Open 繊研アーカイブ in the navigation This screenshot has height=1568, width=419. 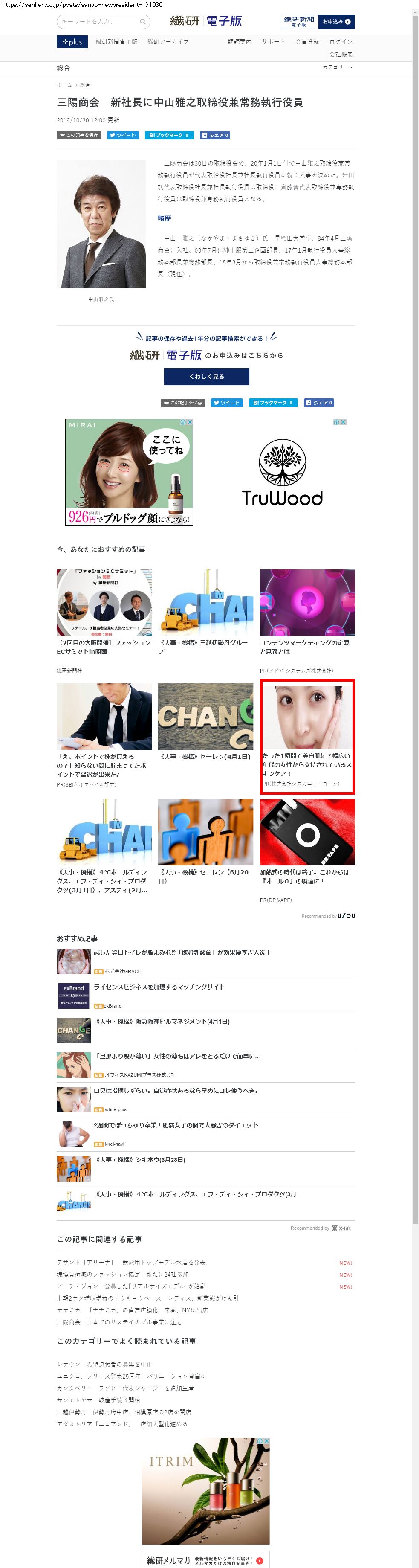(x=168, y=42)
